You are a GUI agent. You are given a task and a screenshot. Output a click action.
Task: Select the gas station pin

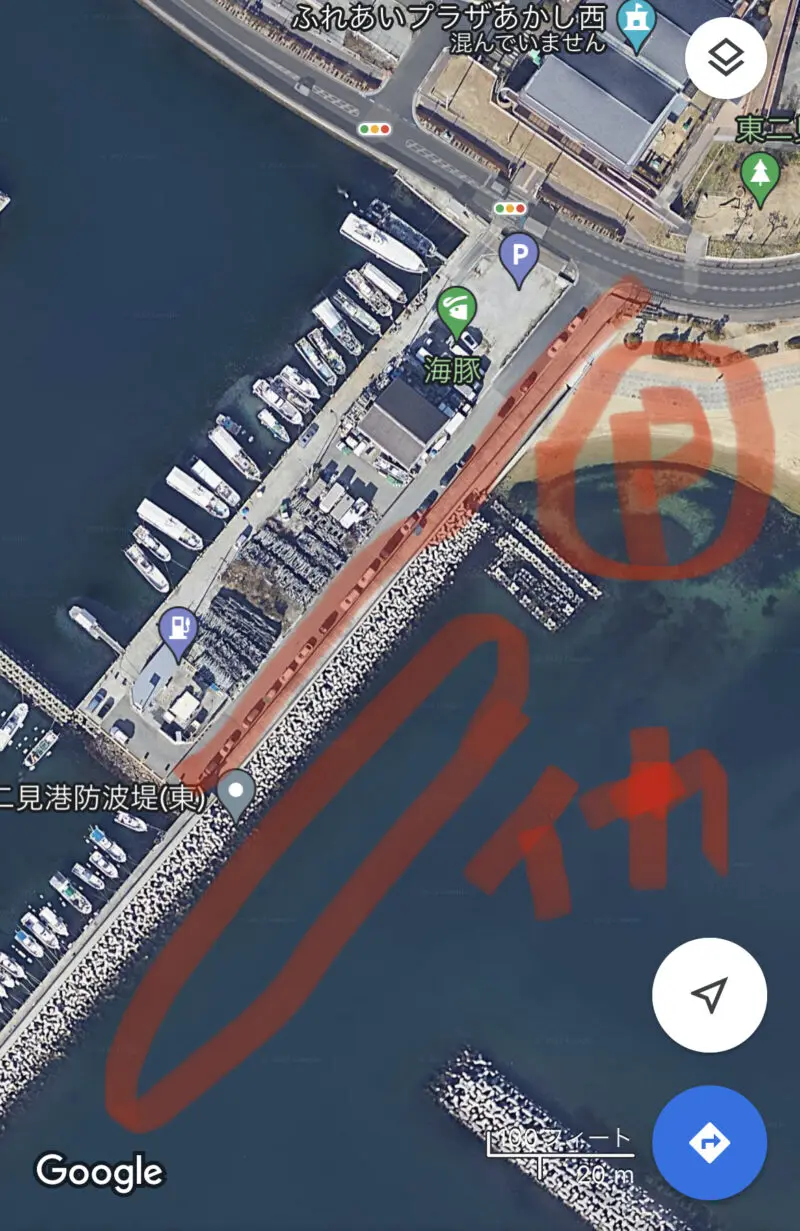coord(178,631)
